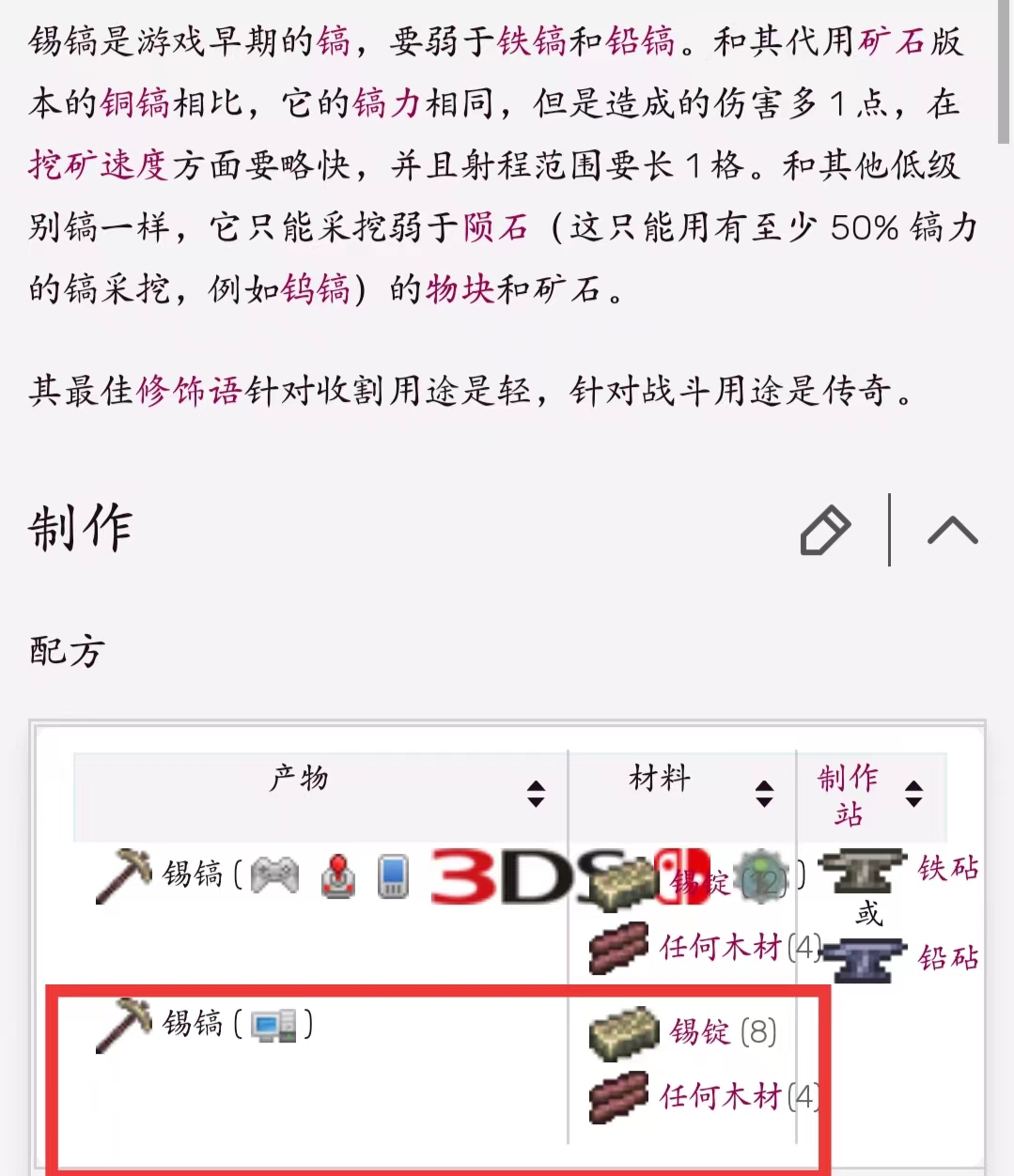Open the 铅镐 link
This screenshot has height=1176, width=1014.
pyautogui.click(x=640, y=42)
